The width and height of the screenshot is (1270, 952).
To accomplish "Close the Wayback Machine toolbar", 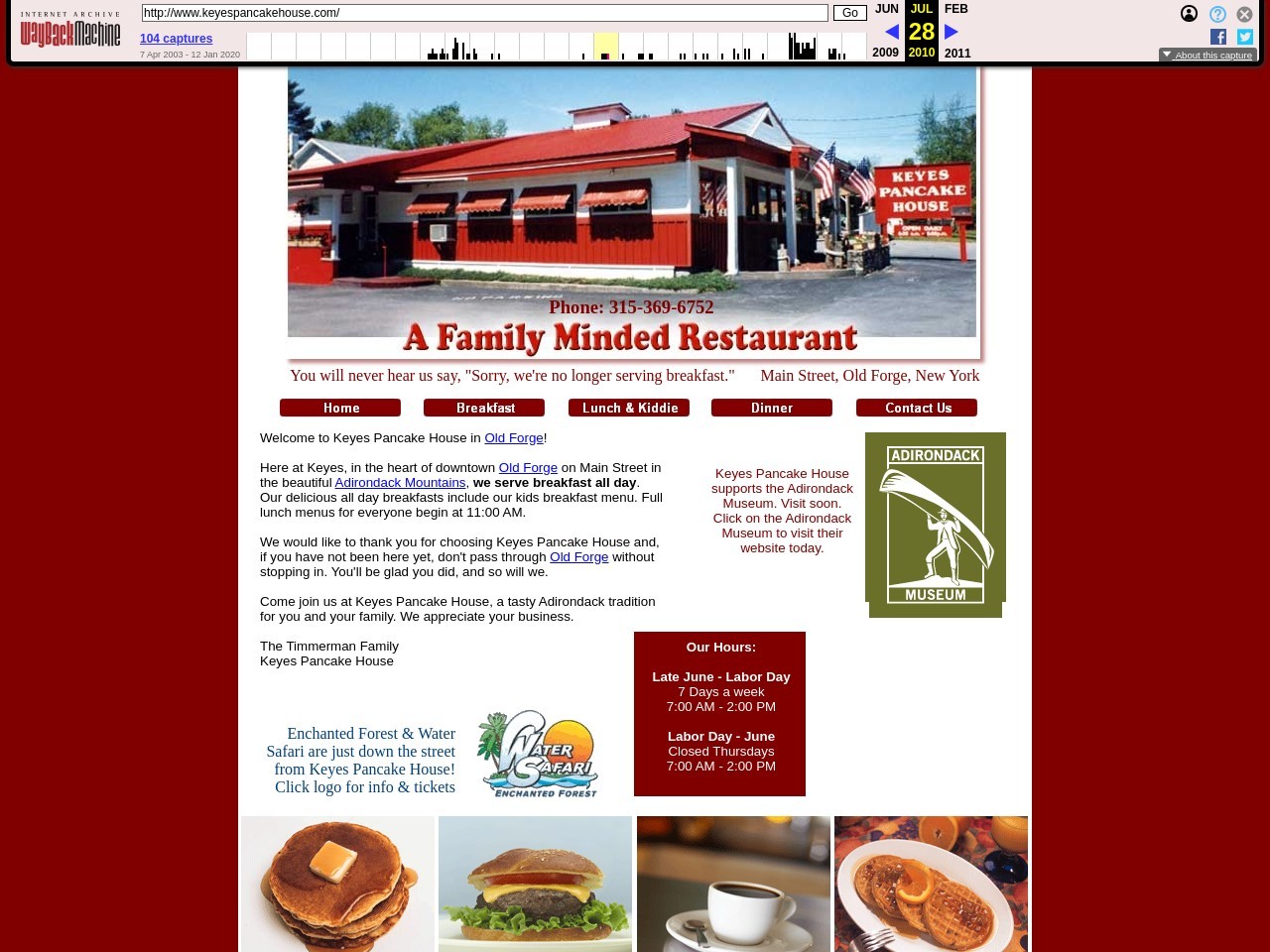I will tap(1244, 14).
